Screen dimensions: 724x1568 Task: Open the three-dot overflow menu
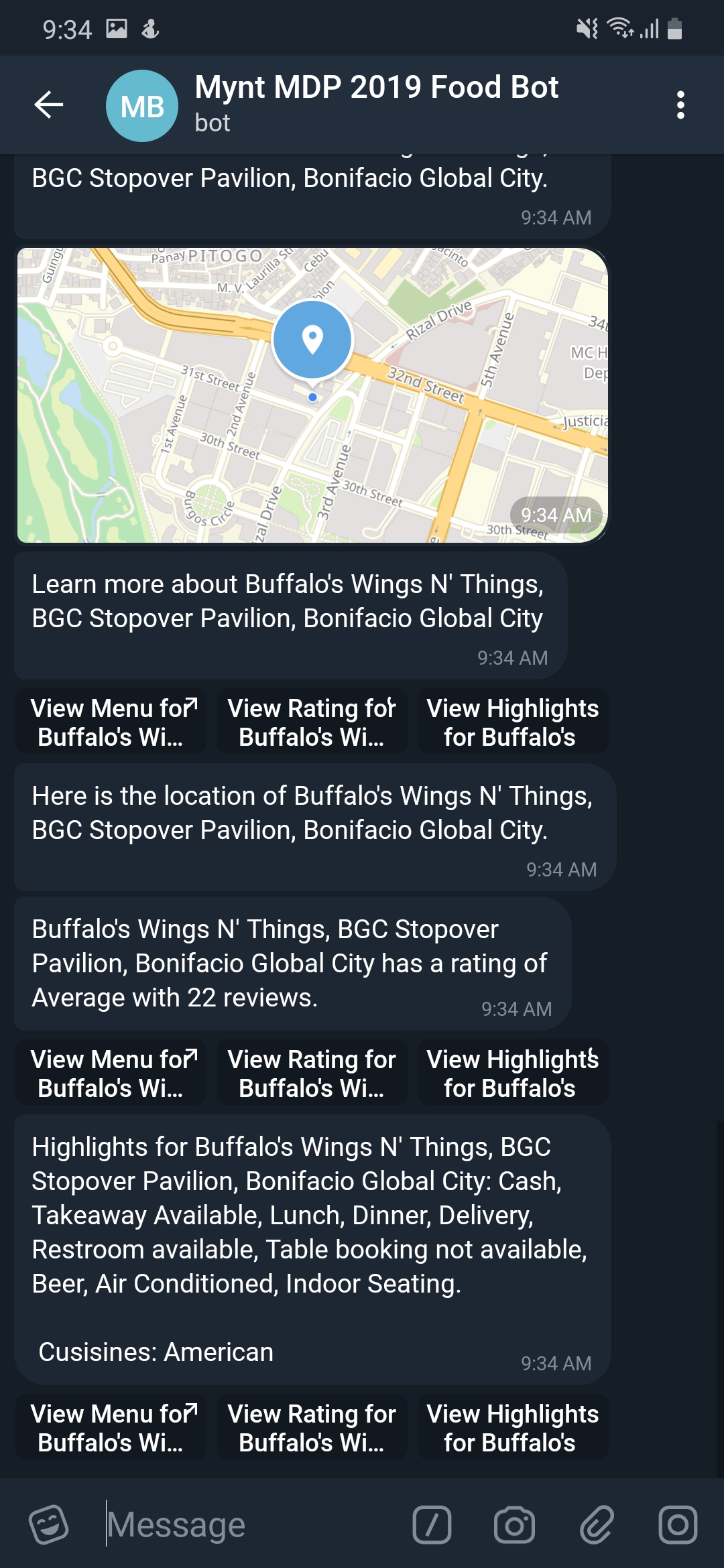[x=680, y=105]
